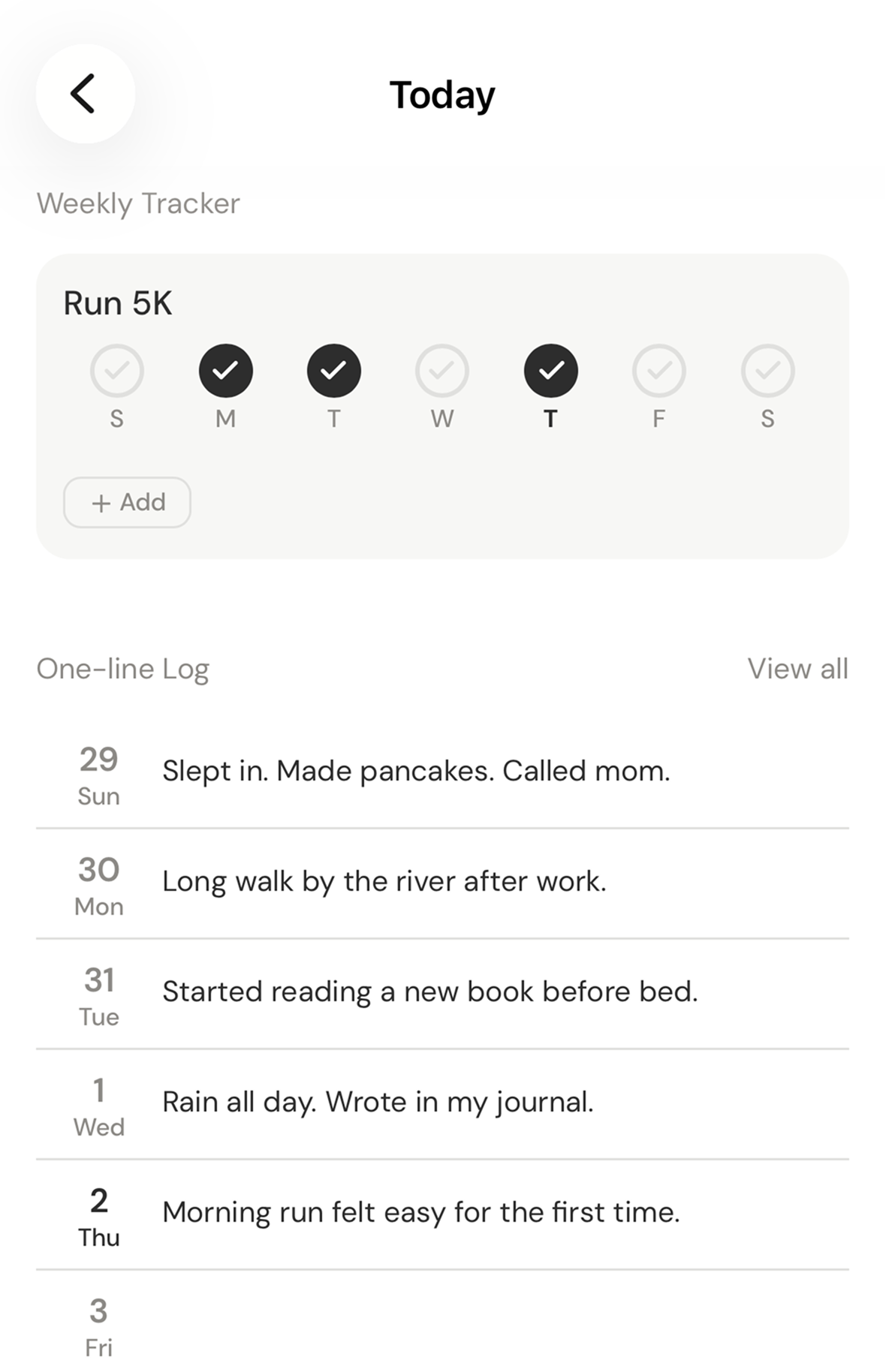Go back using the arrow button

tap(85, 94)
